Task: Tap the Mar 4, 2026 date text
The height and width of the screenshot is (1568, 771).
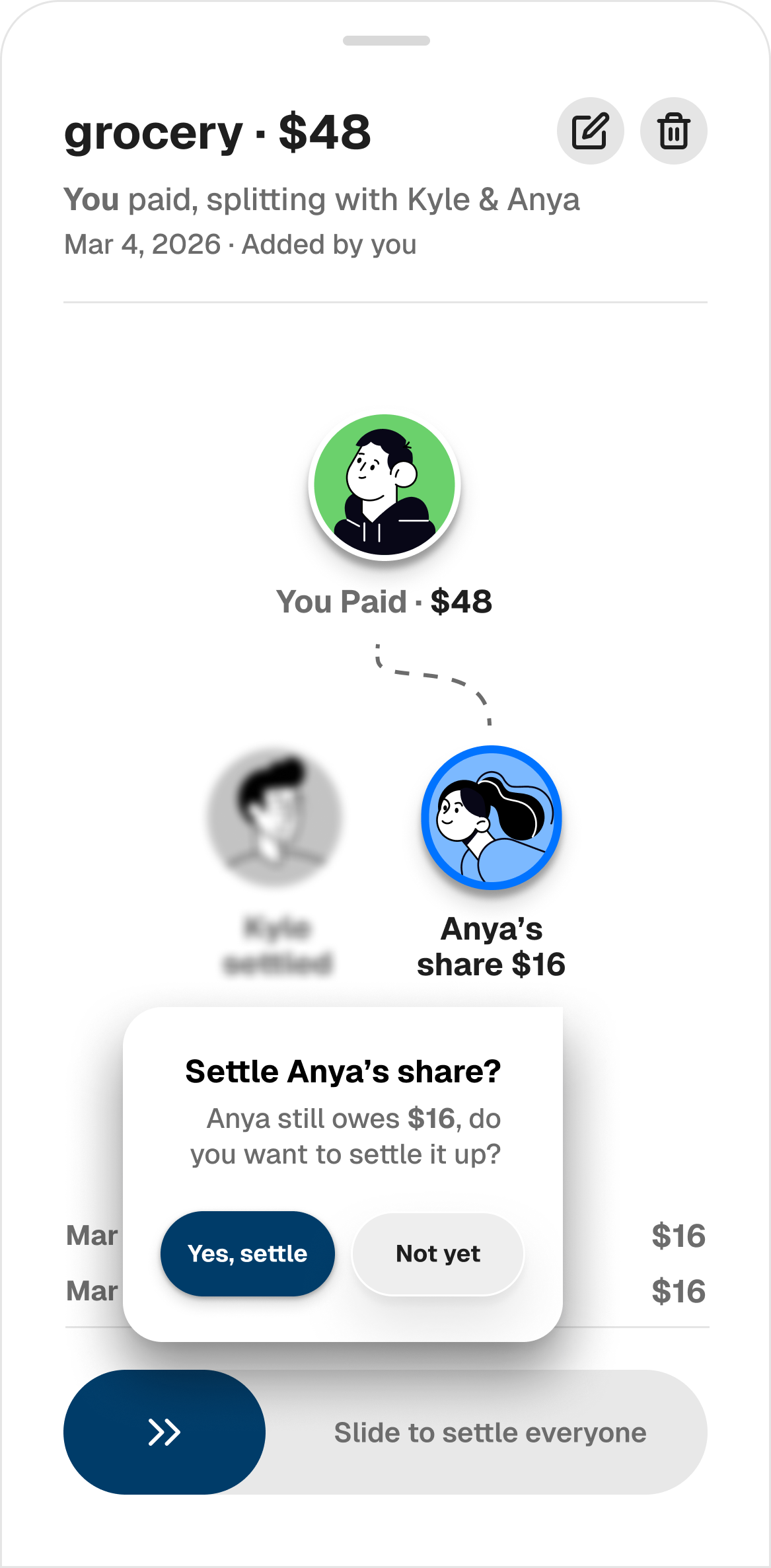Action: pos(241,244)
